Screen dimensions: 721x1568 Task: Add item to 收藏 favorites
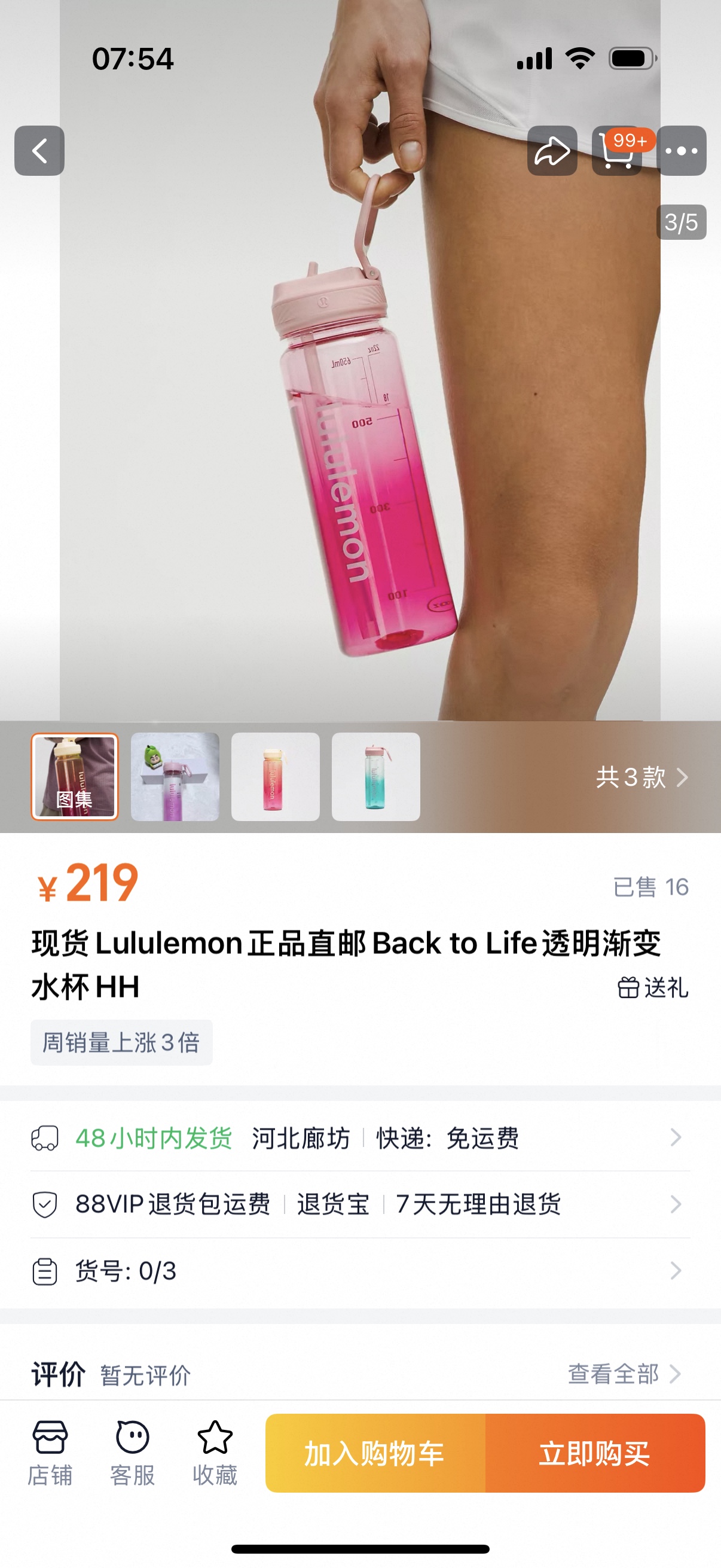click(215, 1453)
